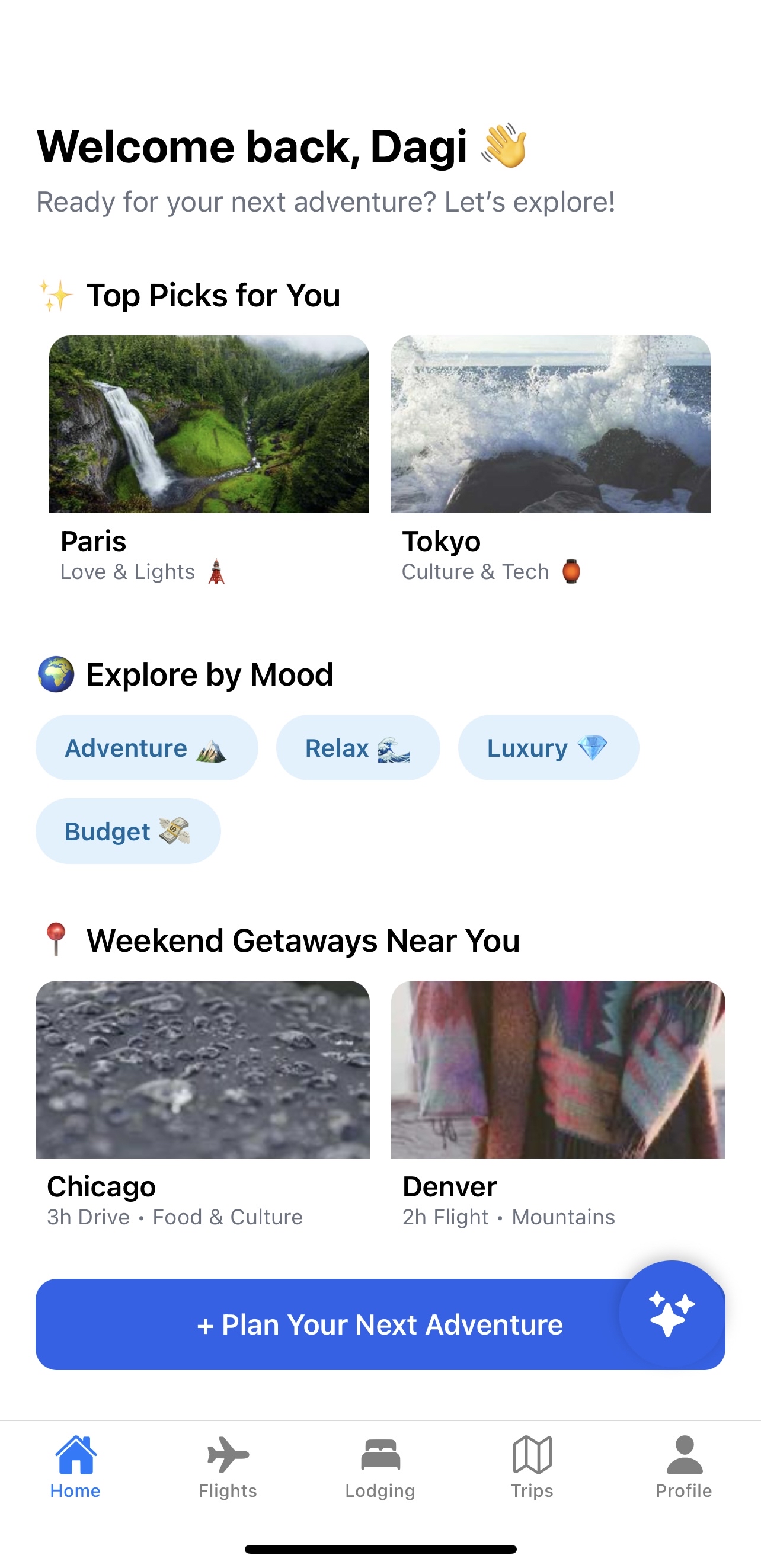Image resolution: width=761 pixels, height=1568 pixels.
Task: Select the Budget mood chip
Action: [128, 831]
